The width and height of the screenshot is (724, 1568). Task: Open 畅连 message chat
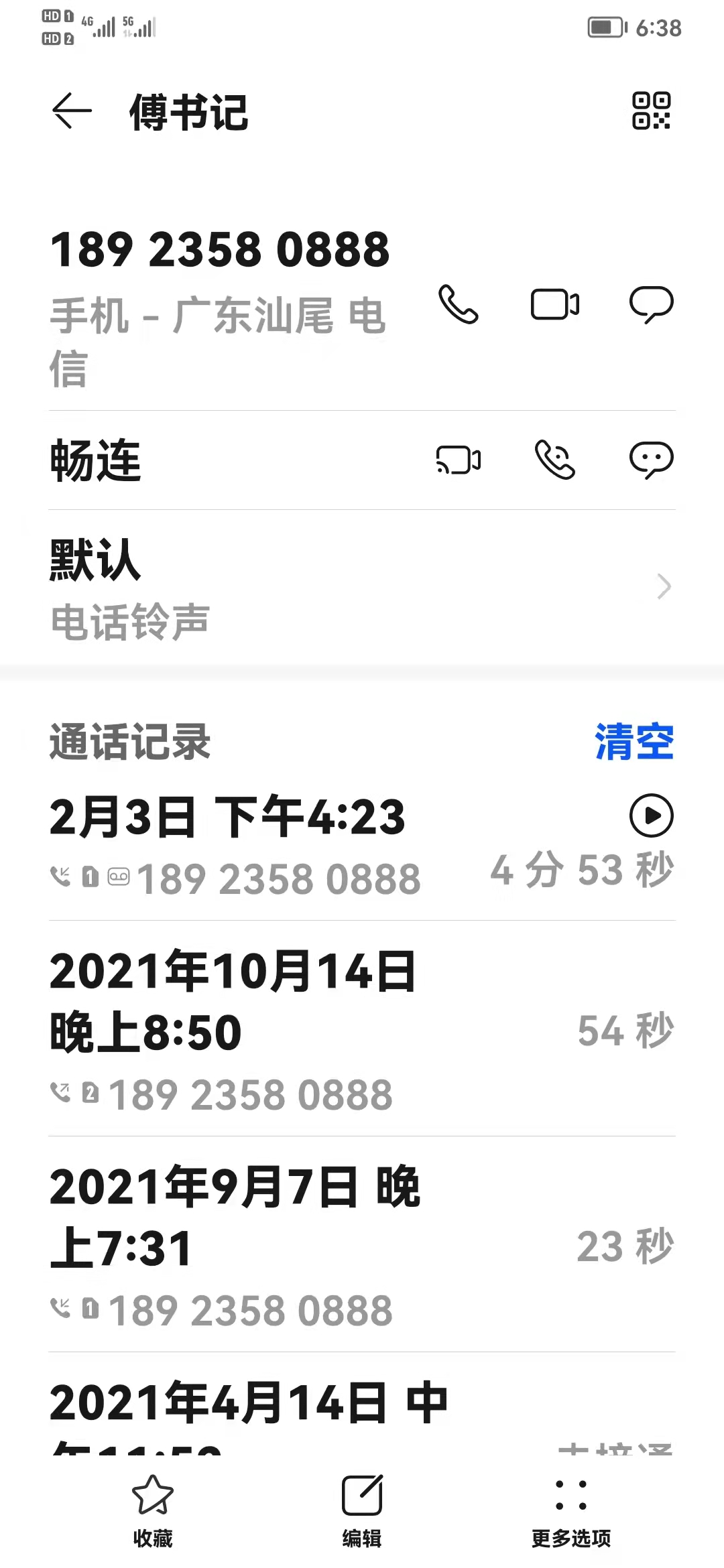pos(651,460)
